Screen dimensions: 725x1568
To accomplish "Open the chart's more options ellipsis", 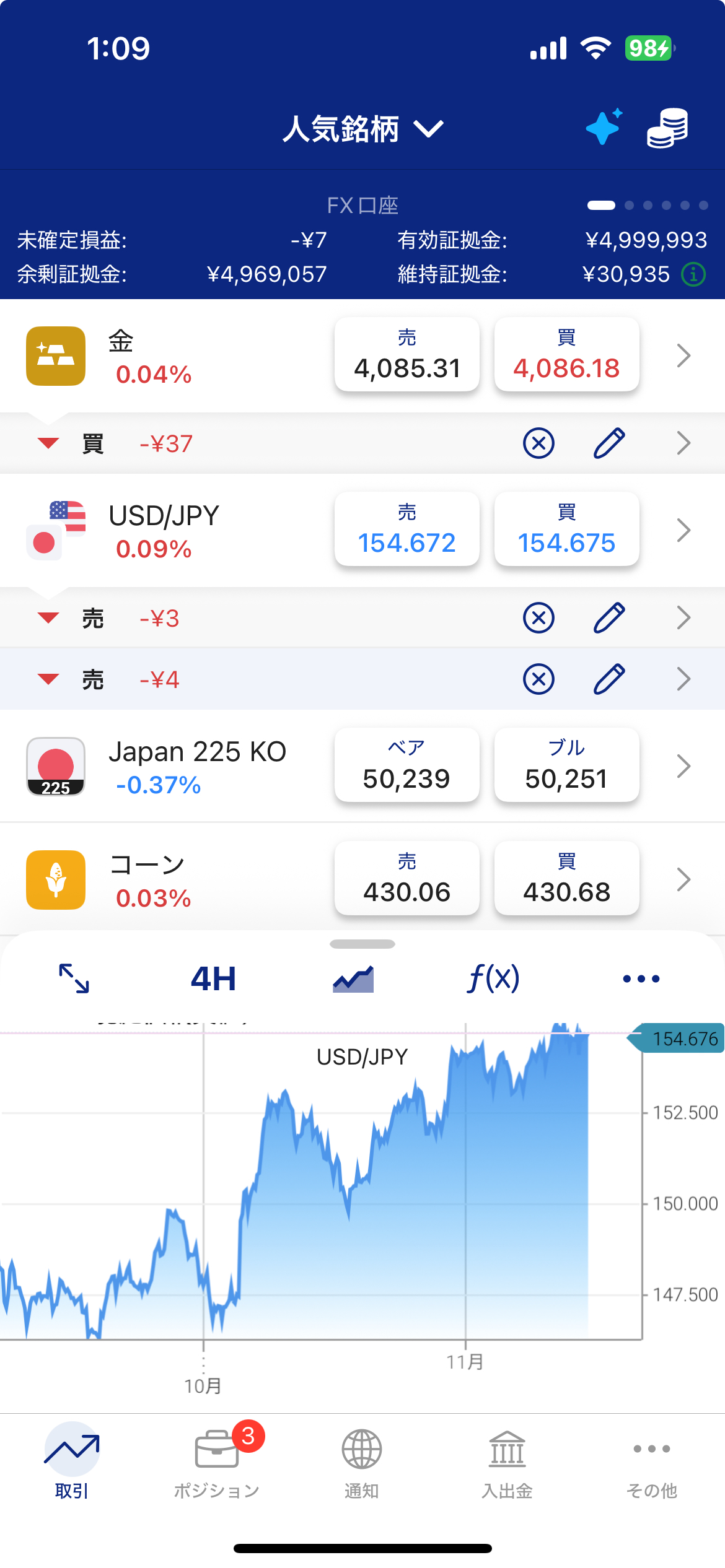I will 641,978.
